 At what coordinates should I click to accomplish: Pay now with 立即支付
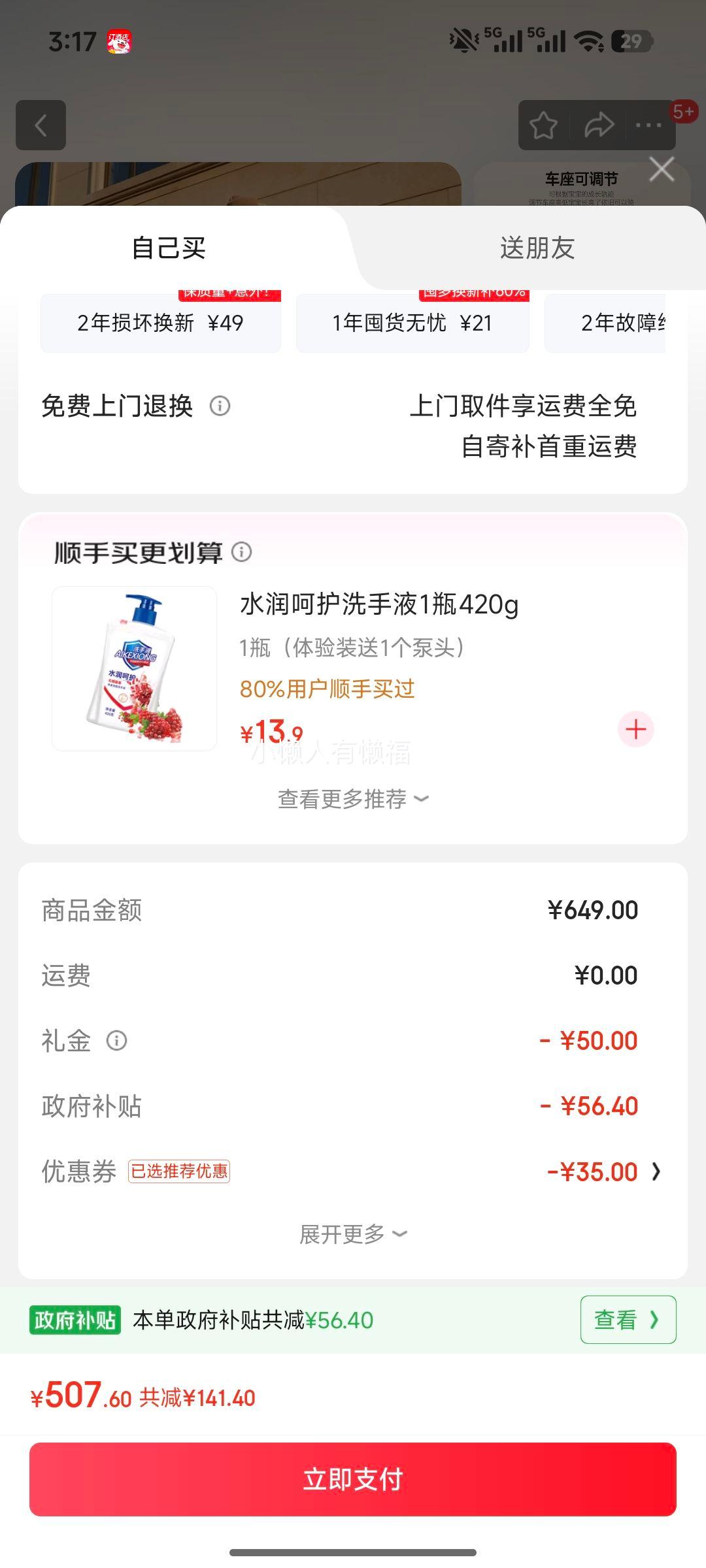(353, 1480)
